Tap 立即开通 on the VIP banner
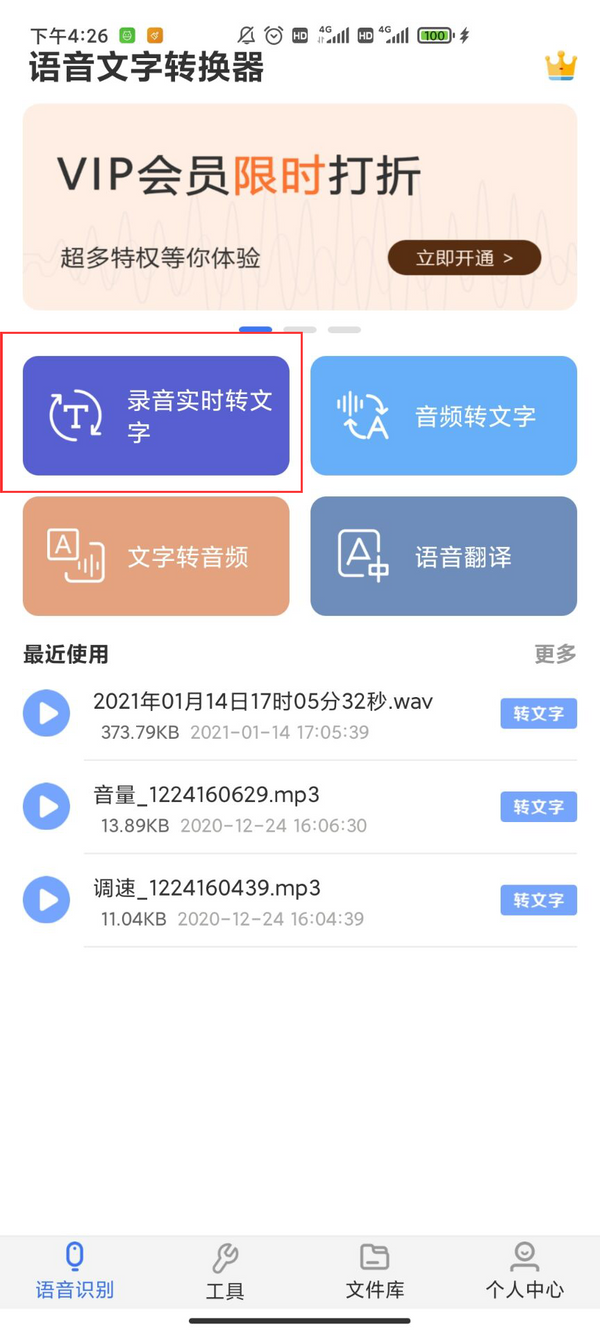600x1333 pixels. click(x=464, y=258)
